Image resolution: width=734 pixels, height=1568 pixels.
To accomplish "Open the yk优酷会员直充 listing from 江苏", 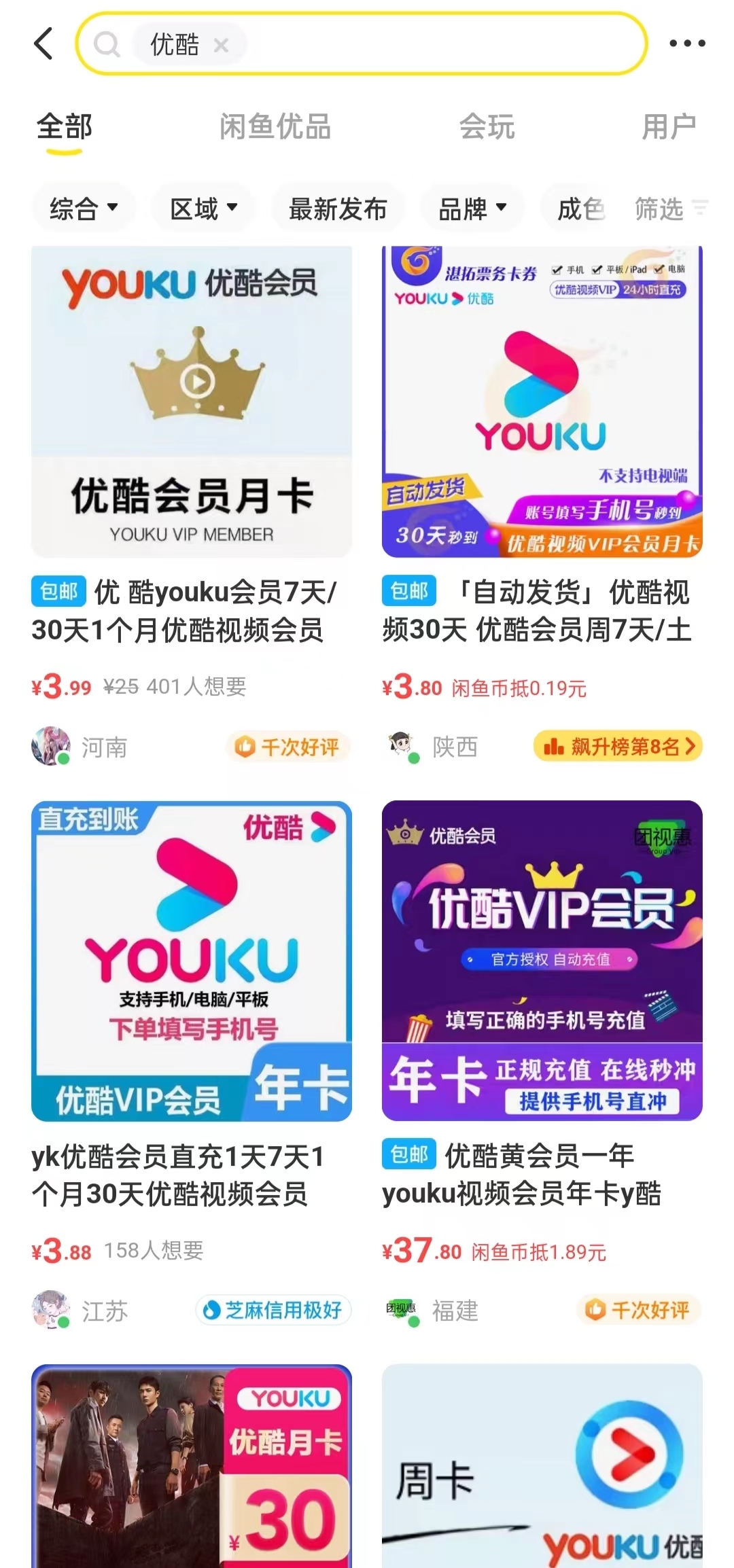I will (192, 961).
